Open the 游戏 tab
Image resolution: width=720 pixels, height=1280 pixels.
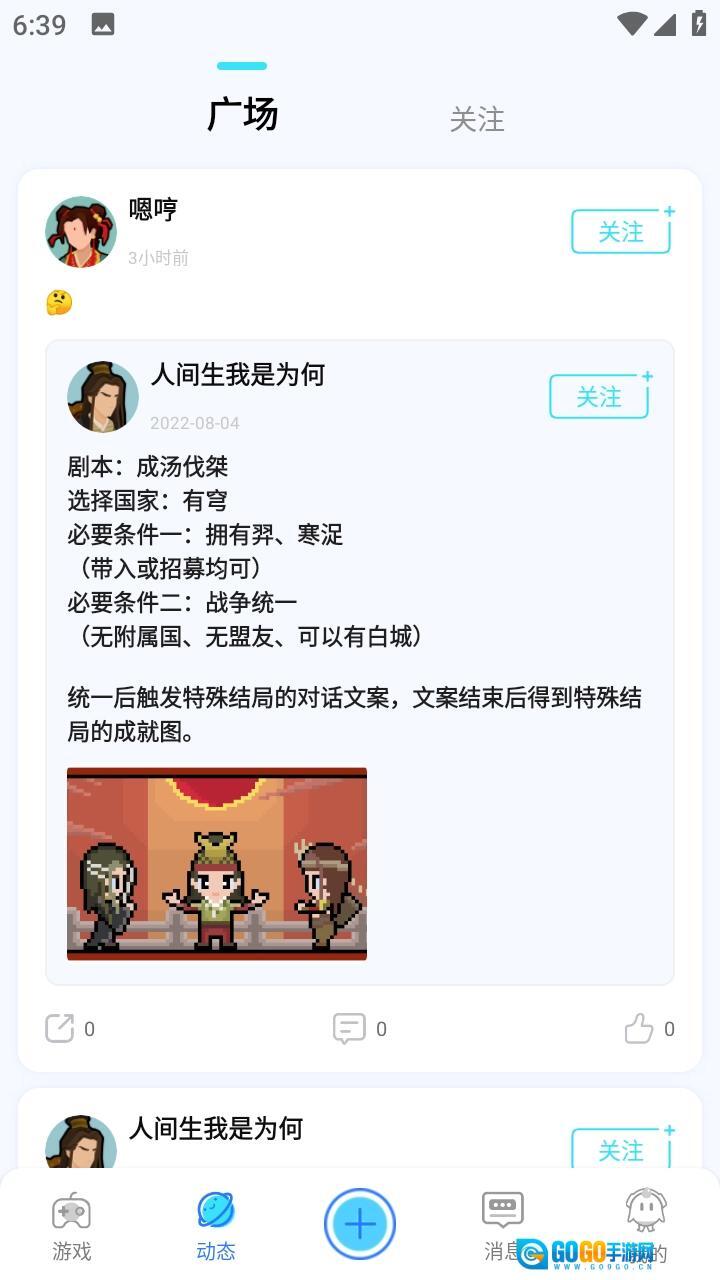pyautogui.click(x=72, y=1226)
